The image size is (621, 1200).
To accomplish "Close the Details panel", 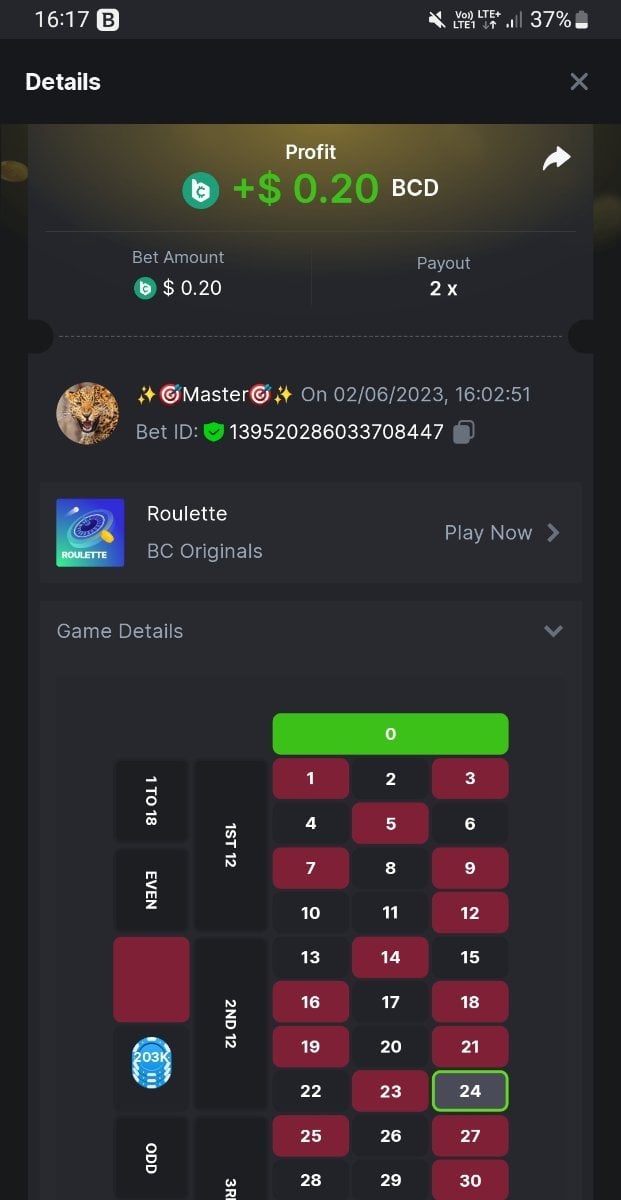I will pyautogui.click(x=579, y=82).
